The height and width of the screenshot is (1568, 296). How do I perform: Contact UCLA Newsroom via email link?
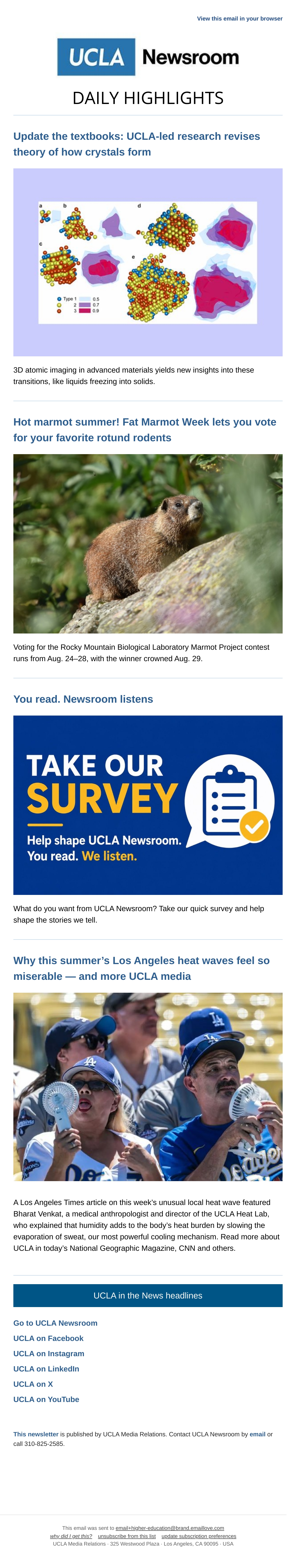tap(257, 1434)
